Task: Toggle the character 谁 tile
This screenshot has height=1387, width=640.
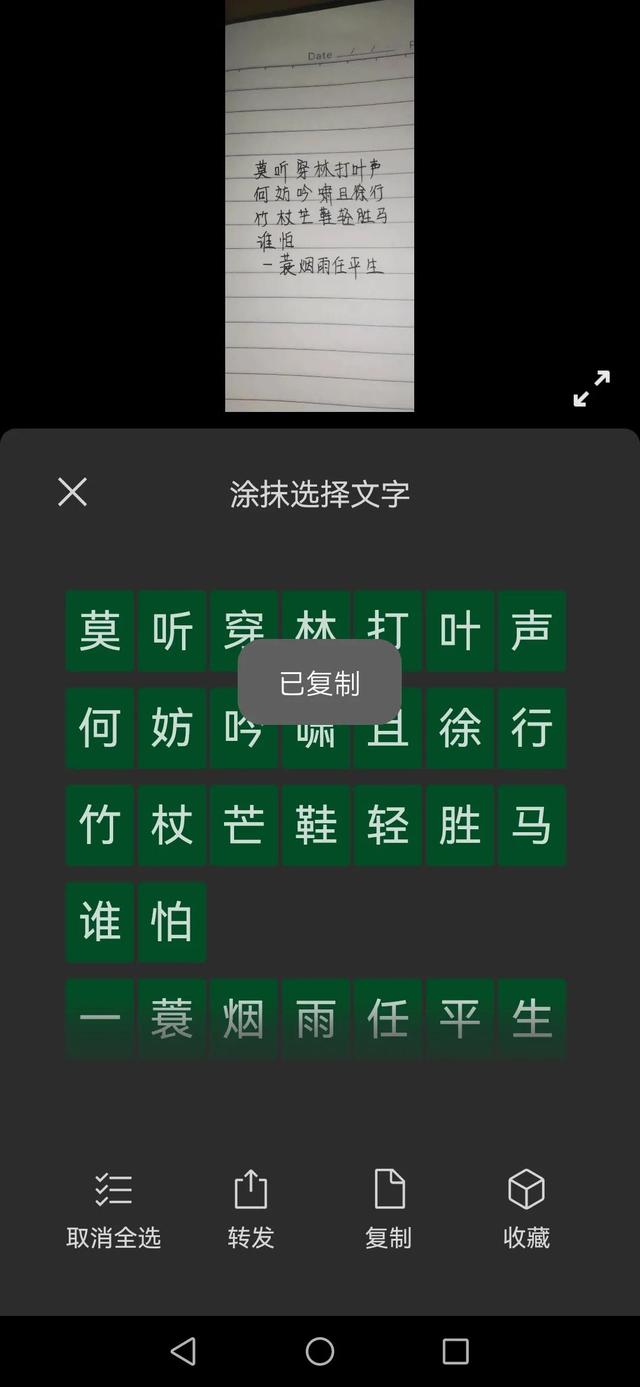Action: 100,922
